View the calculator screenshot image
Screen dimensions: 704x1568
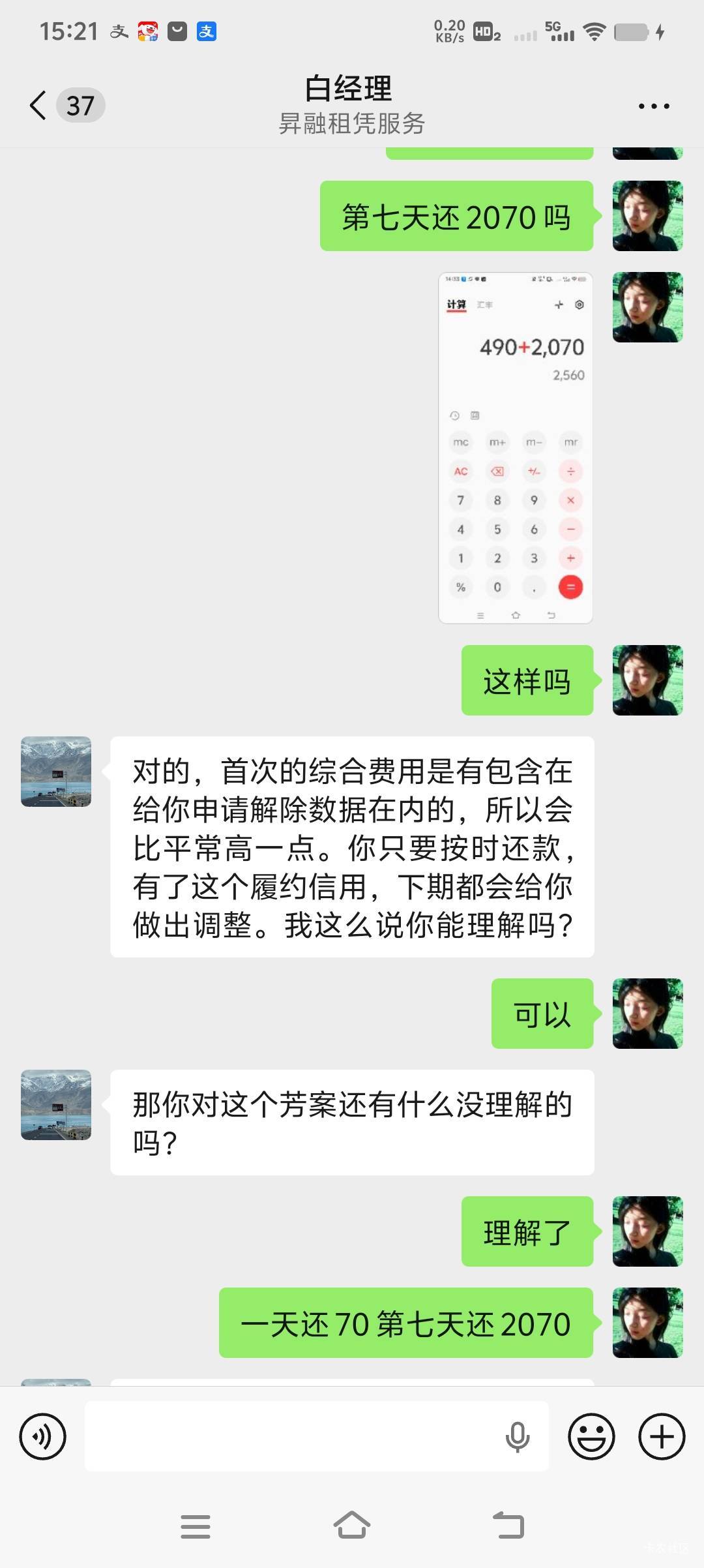pyautogui.click(x=516, y=447)
